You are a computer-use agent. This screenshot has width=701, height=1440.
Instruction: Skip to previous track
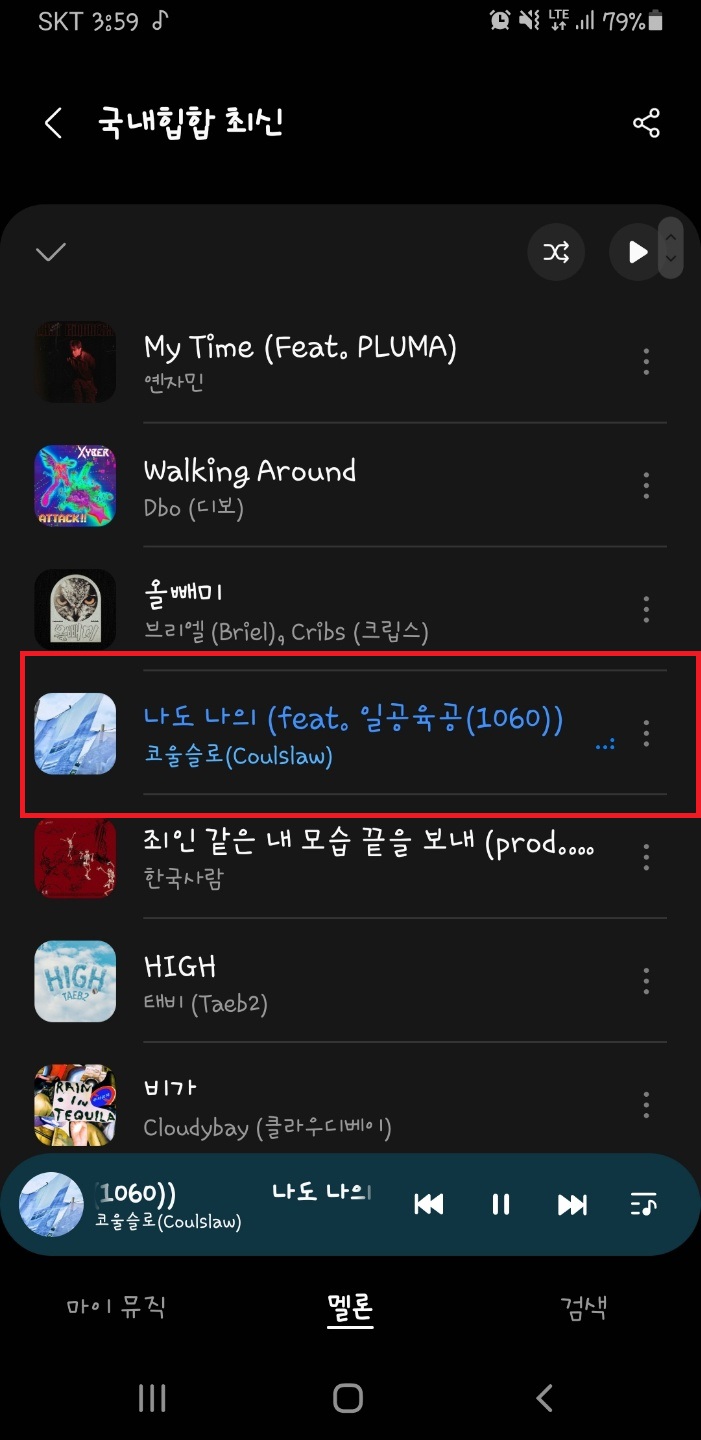point(429,1205)
